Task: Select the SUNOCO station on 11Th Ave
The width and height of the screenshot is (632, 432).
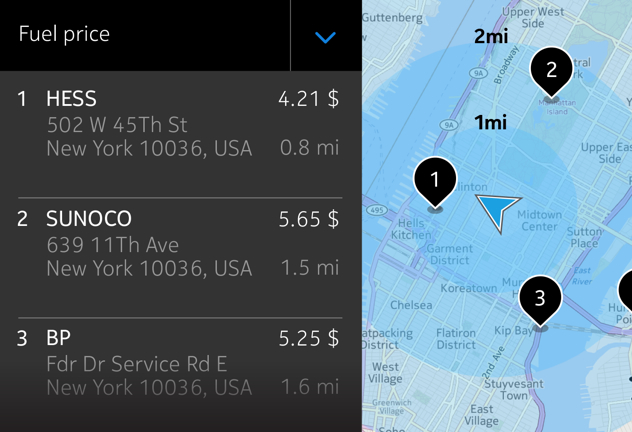Action: point(180,244)
